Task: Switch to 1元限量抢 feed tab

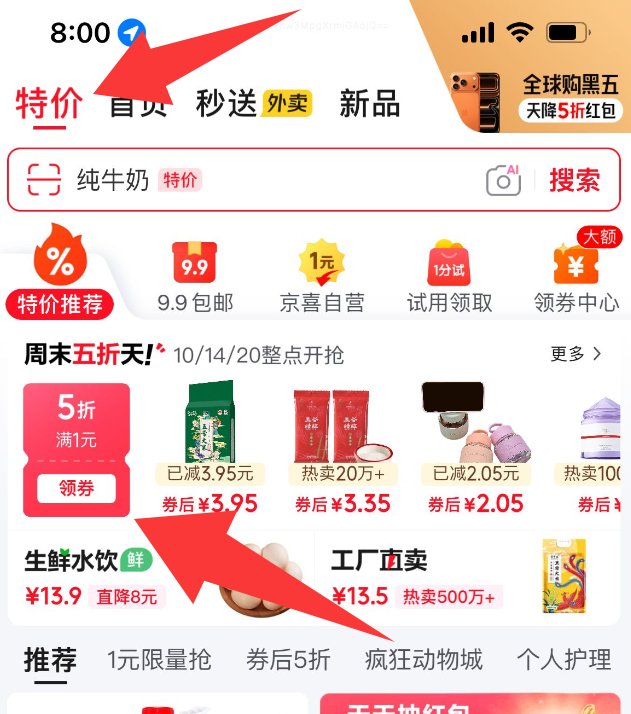Action: (159, 659)
